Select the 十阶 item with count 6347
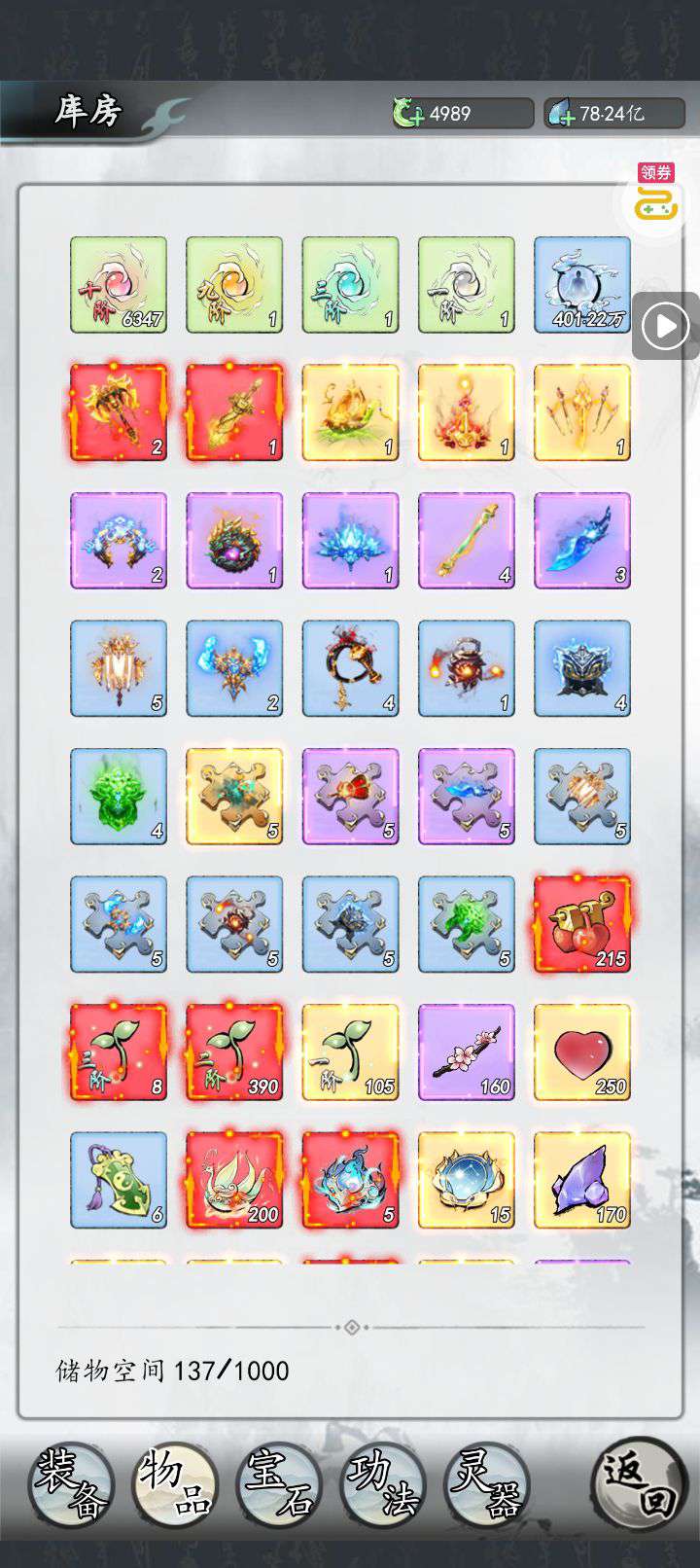Viewport: 700px width, 1568px height. pyautogui.click(x=119, y=285)
